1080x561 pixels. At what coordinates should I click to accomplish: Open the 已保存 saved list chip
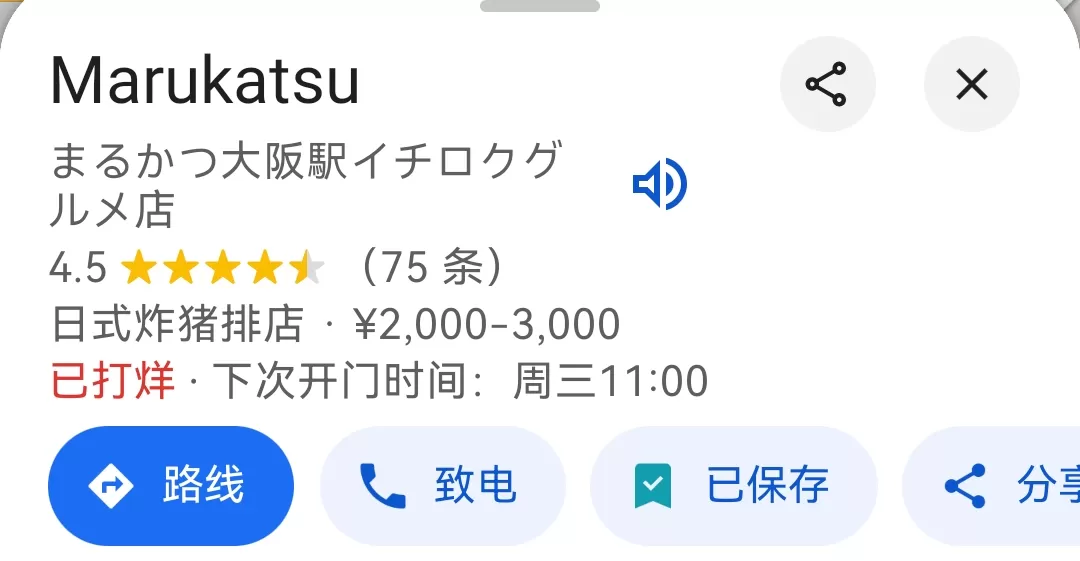(733, 486)
